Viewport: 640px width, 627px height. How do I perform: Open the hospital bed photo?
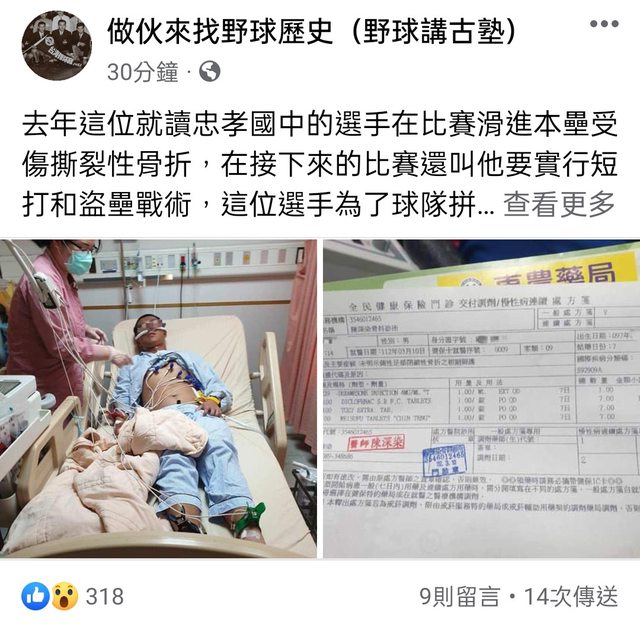click(158, 398)
